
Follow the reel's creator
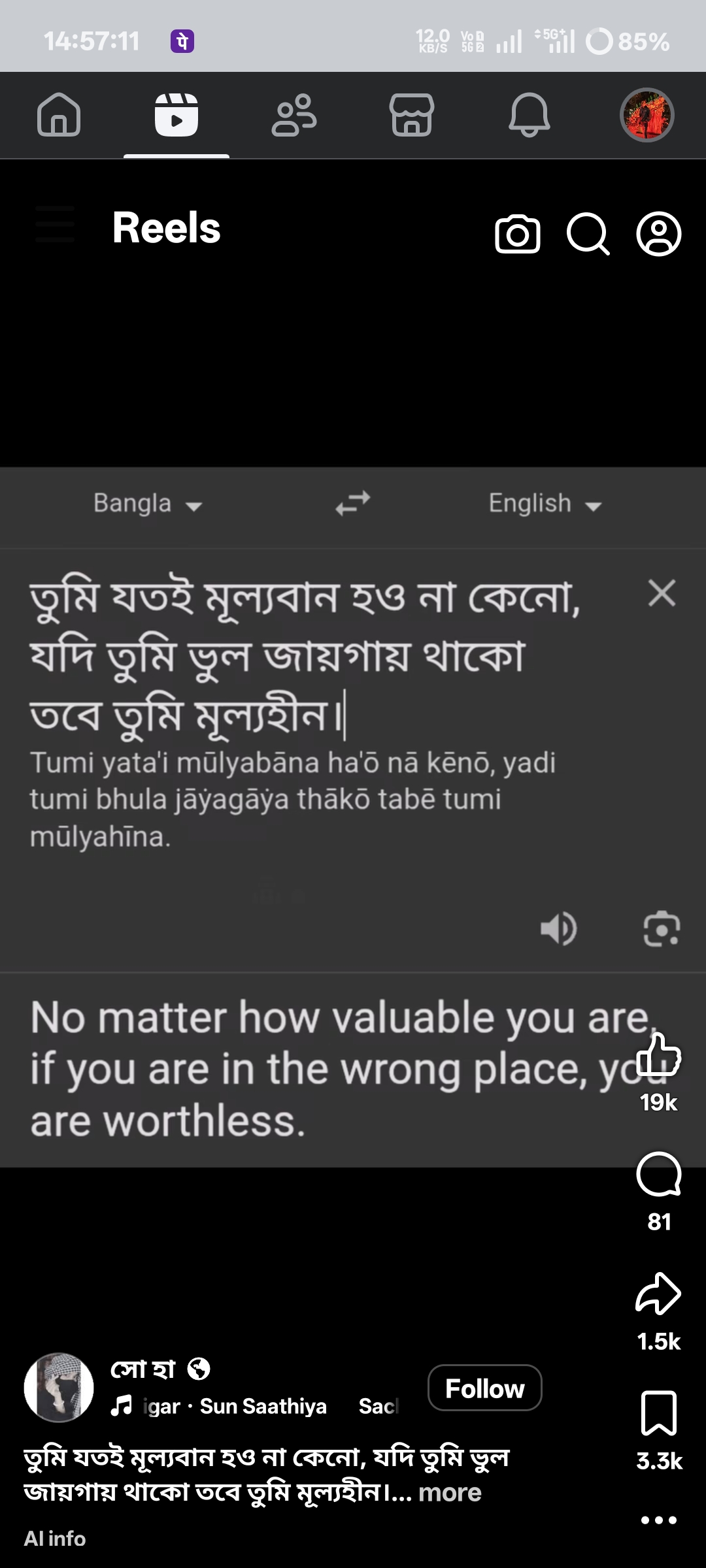tap(484, 1388)
